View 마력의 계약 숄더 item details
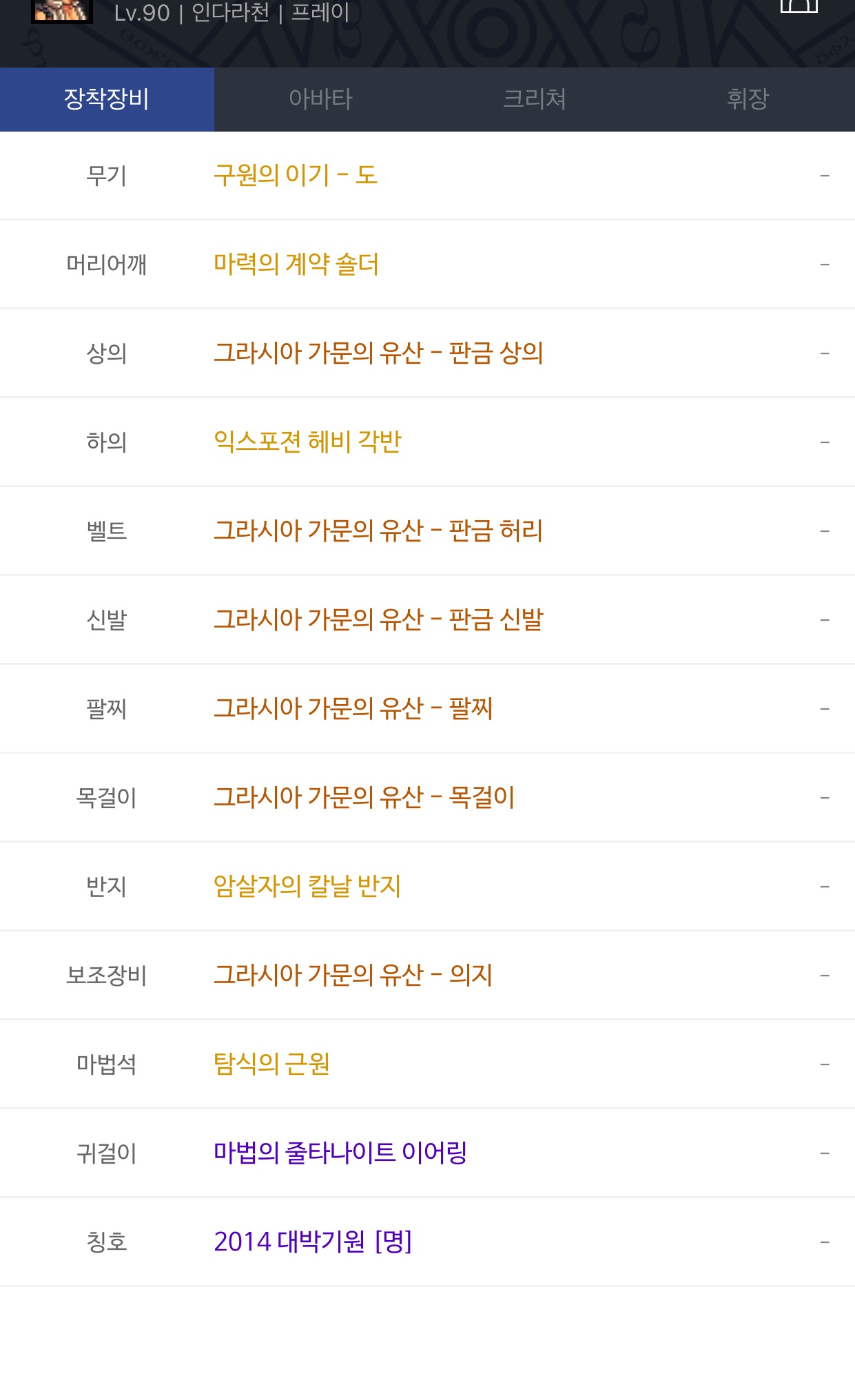Viewport: 855px width, 1400px height. (x=296, y=265)
